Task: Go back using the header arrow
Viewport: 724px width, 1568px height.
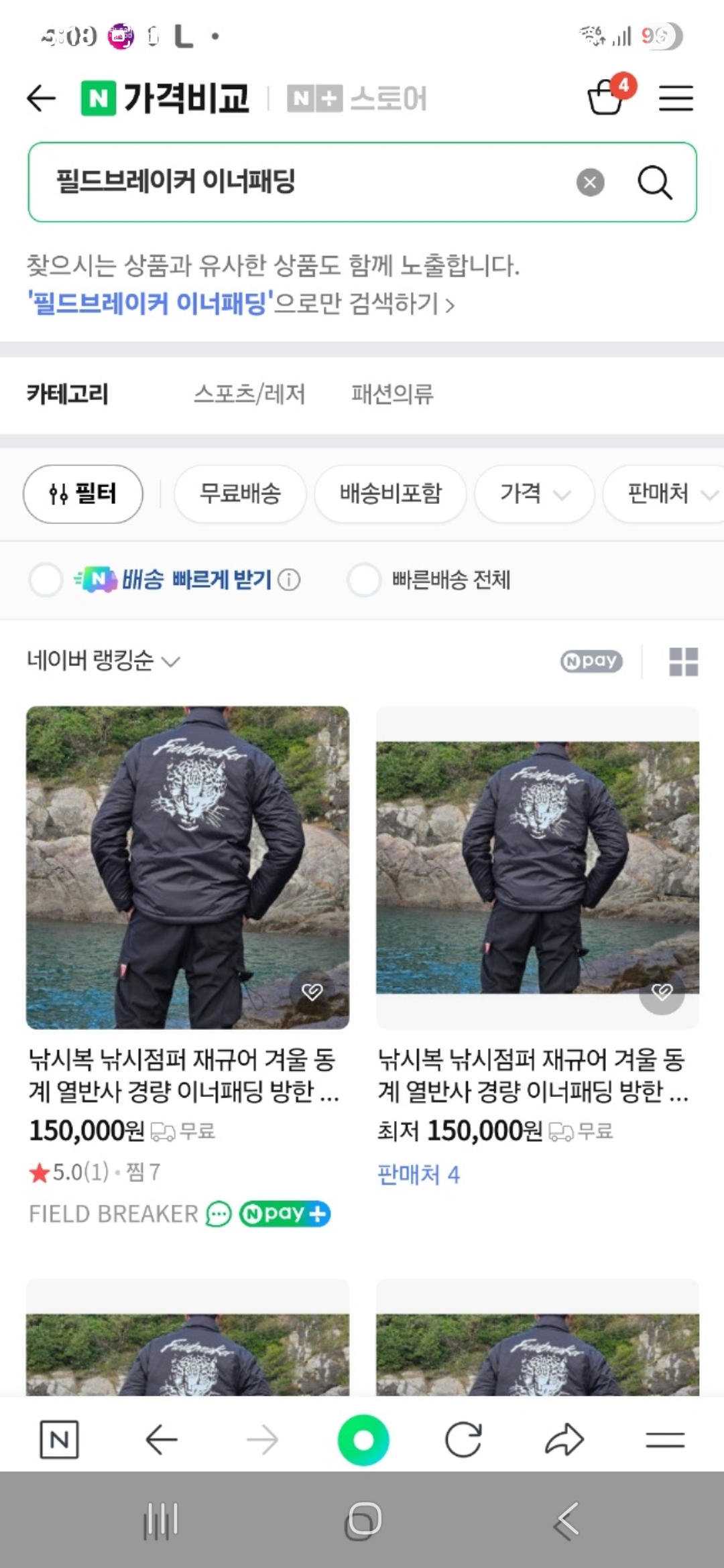Action: 41,99
